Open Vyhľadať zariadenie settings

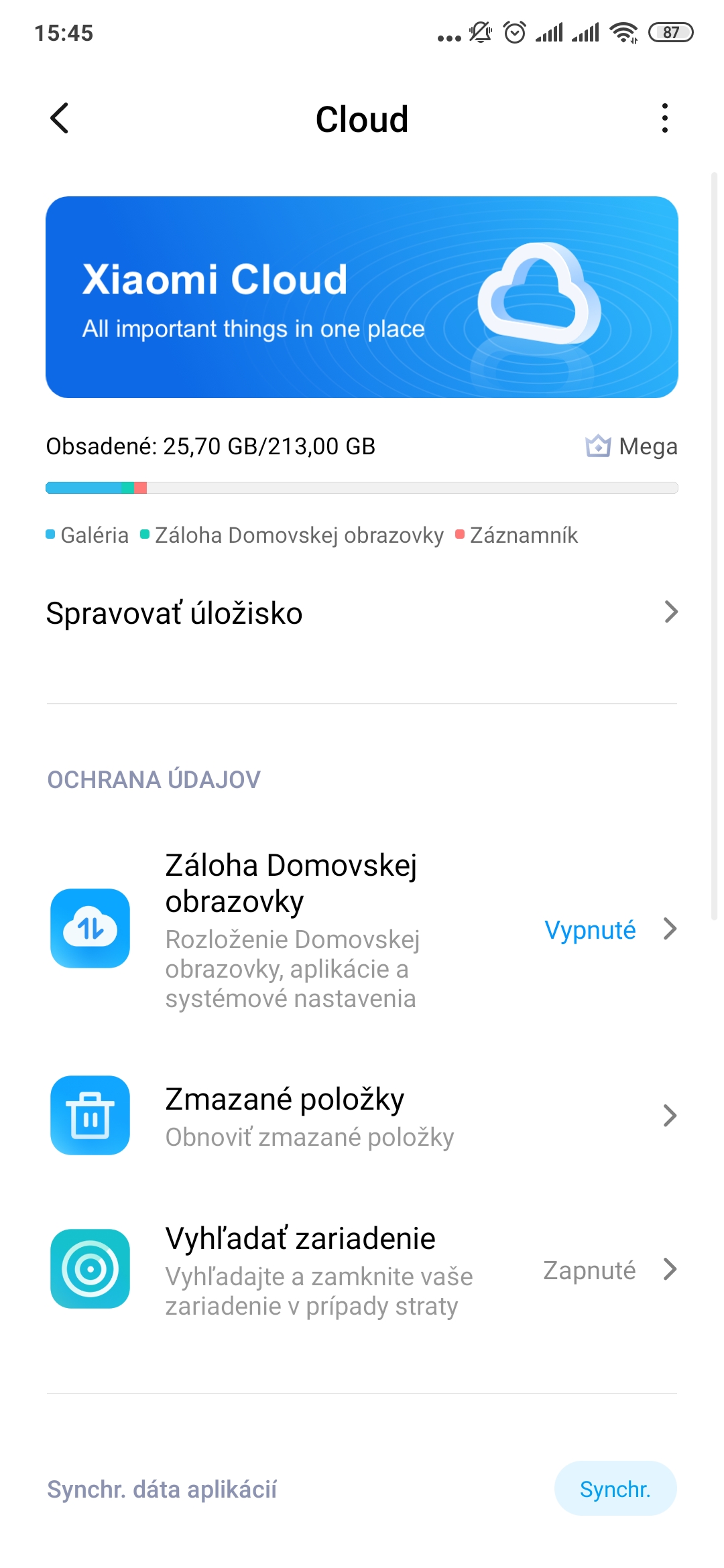tap(362, 1270)
